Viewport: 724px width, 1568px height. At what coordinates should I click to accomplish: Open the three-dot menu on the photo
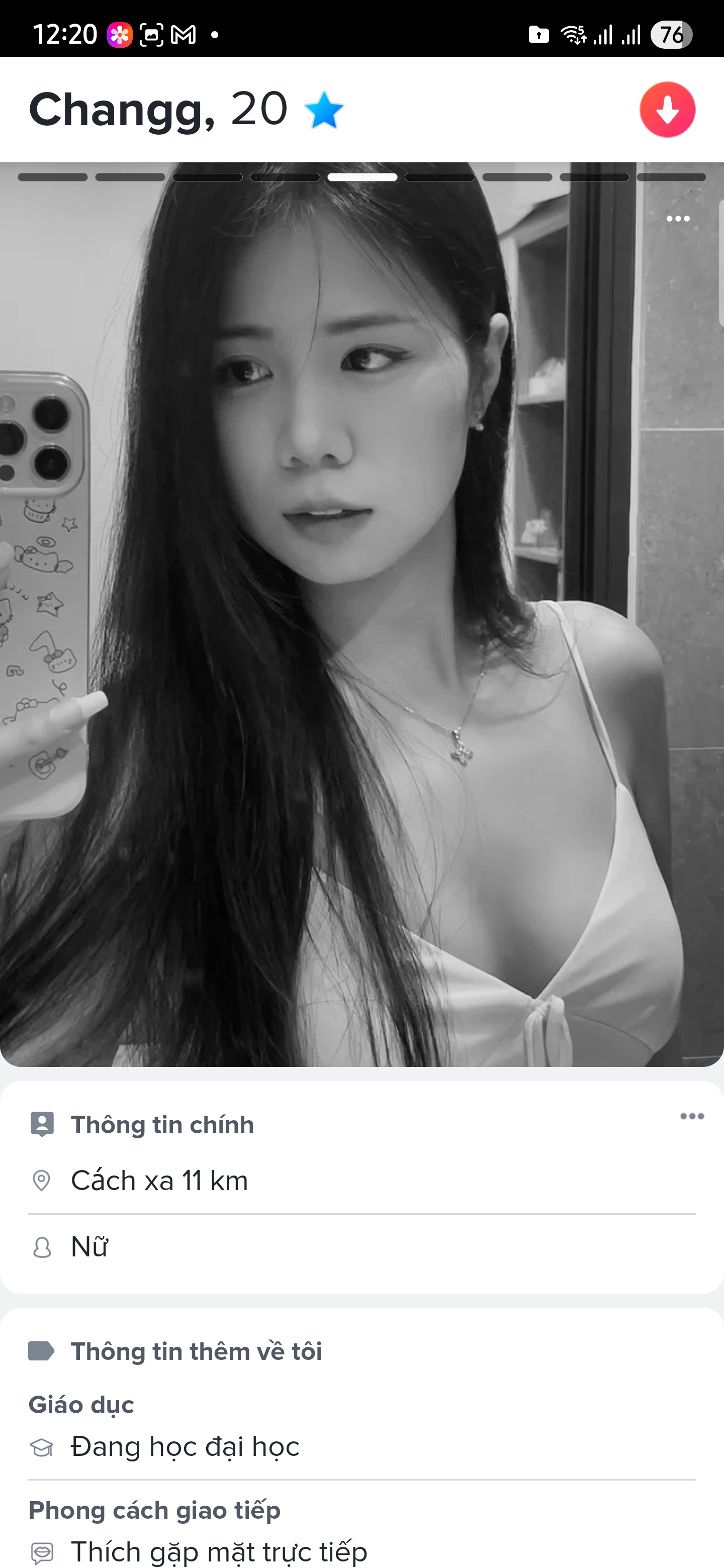677,219
